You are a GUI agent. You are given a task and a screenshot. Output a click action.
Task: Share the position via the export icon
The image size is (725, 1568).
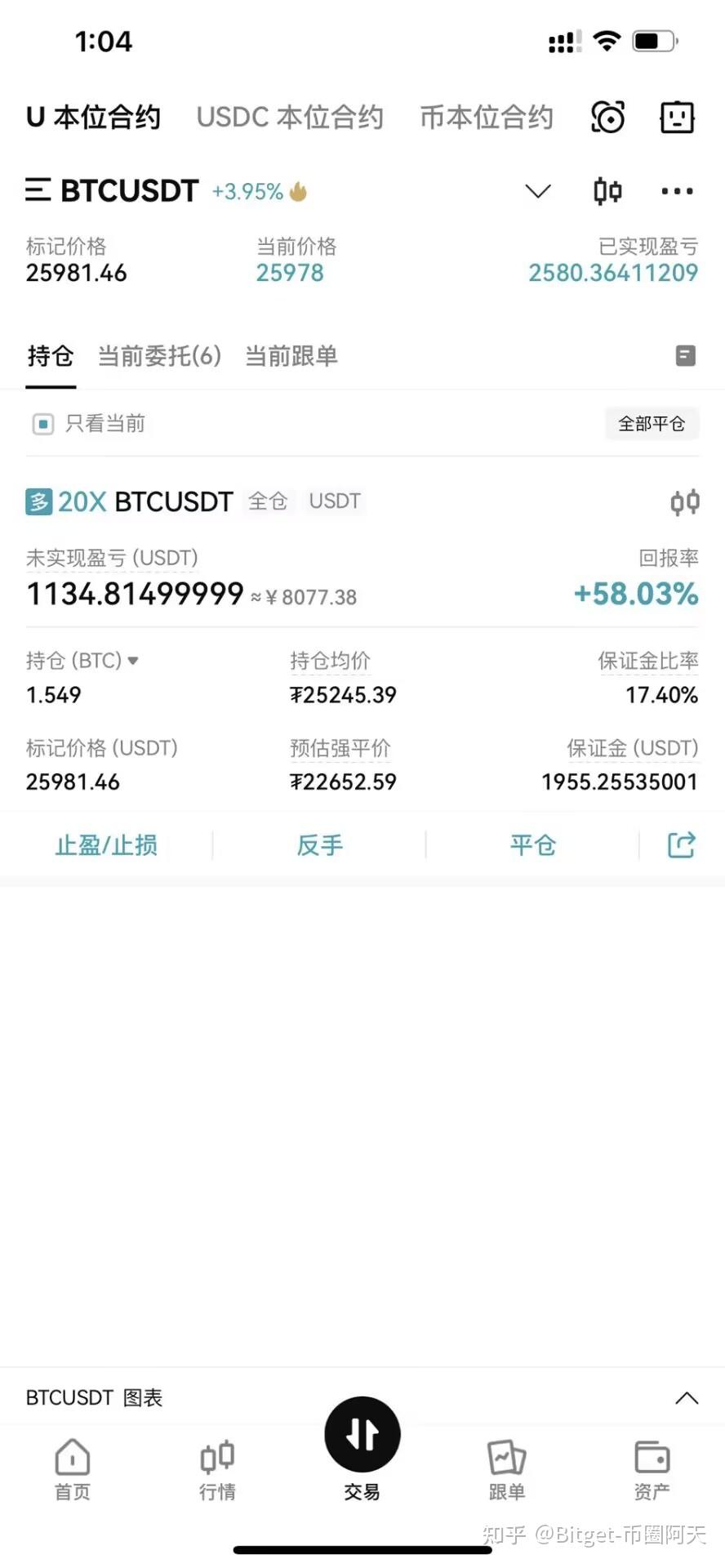tap(681, 845)
